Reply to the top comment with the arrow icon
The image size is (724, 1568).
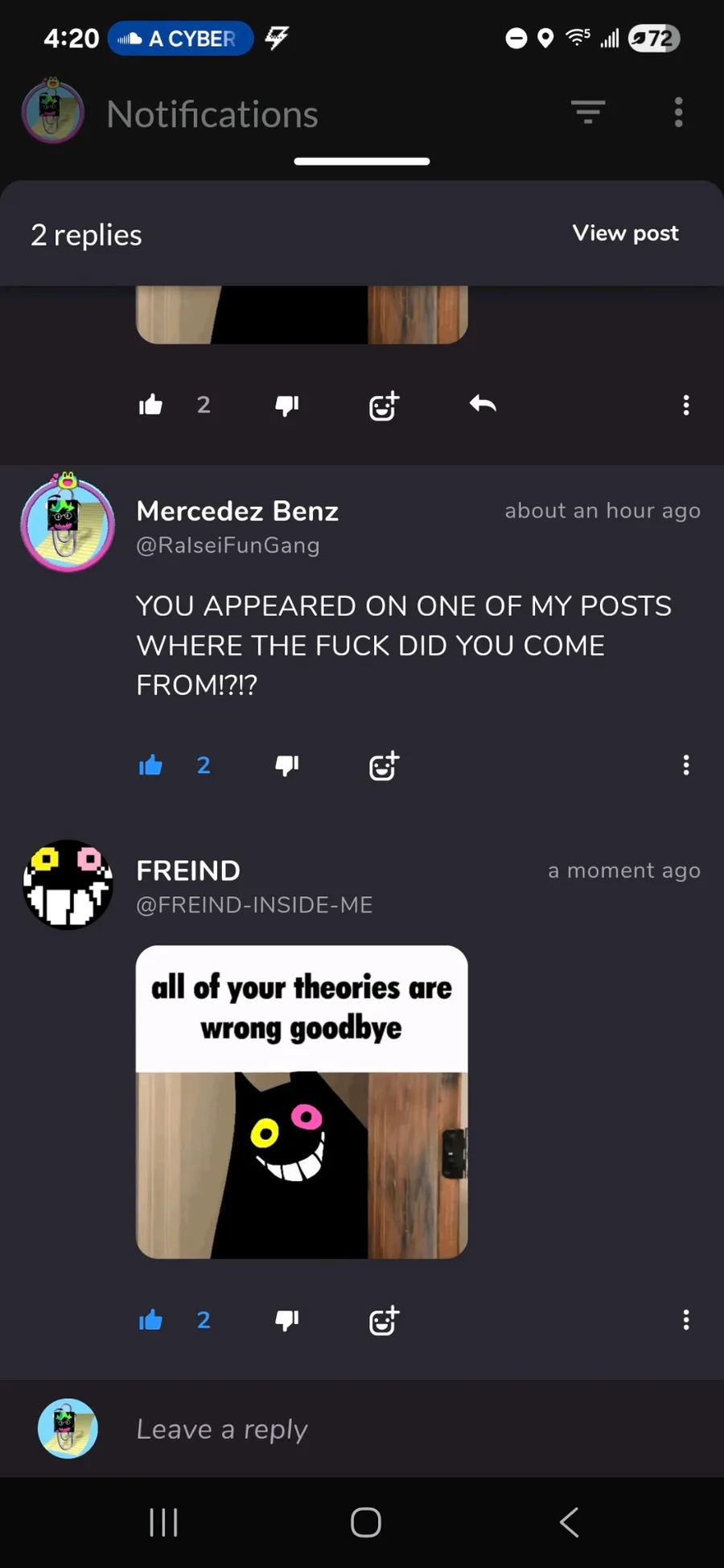(x=483, y=405)
